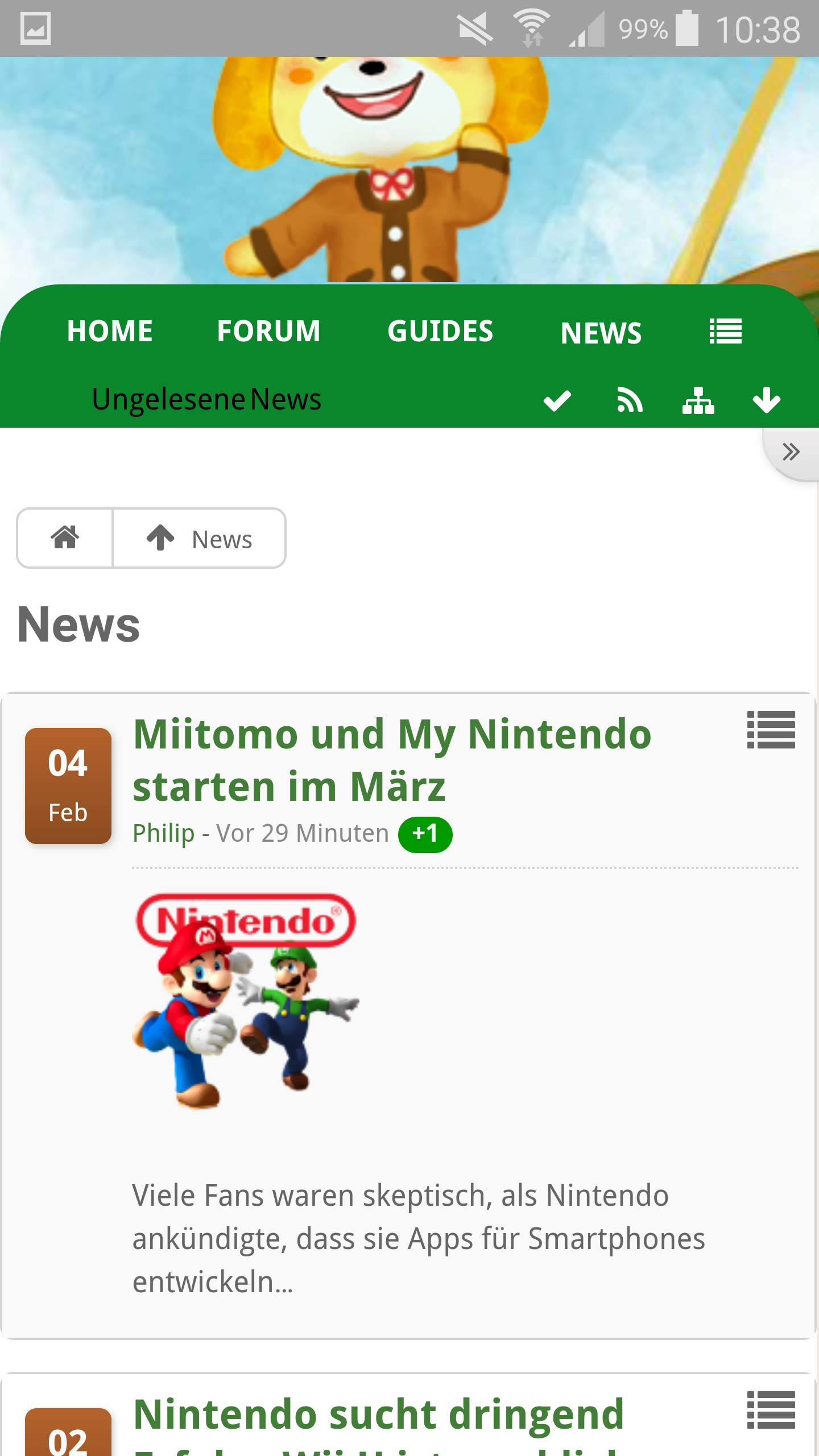
Task: Tap the home breadcrumb icon
Action: coord(65,538)
